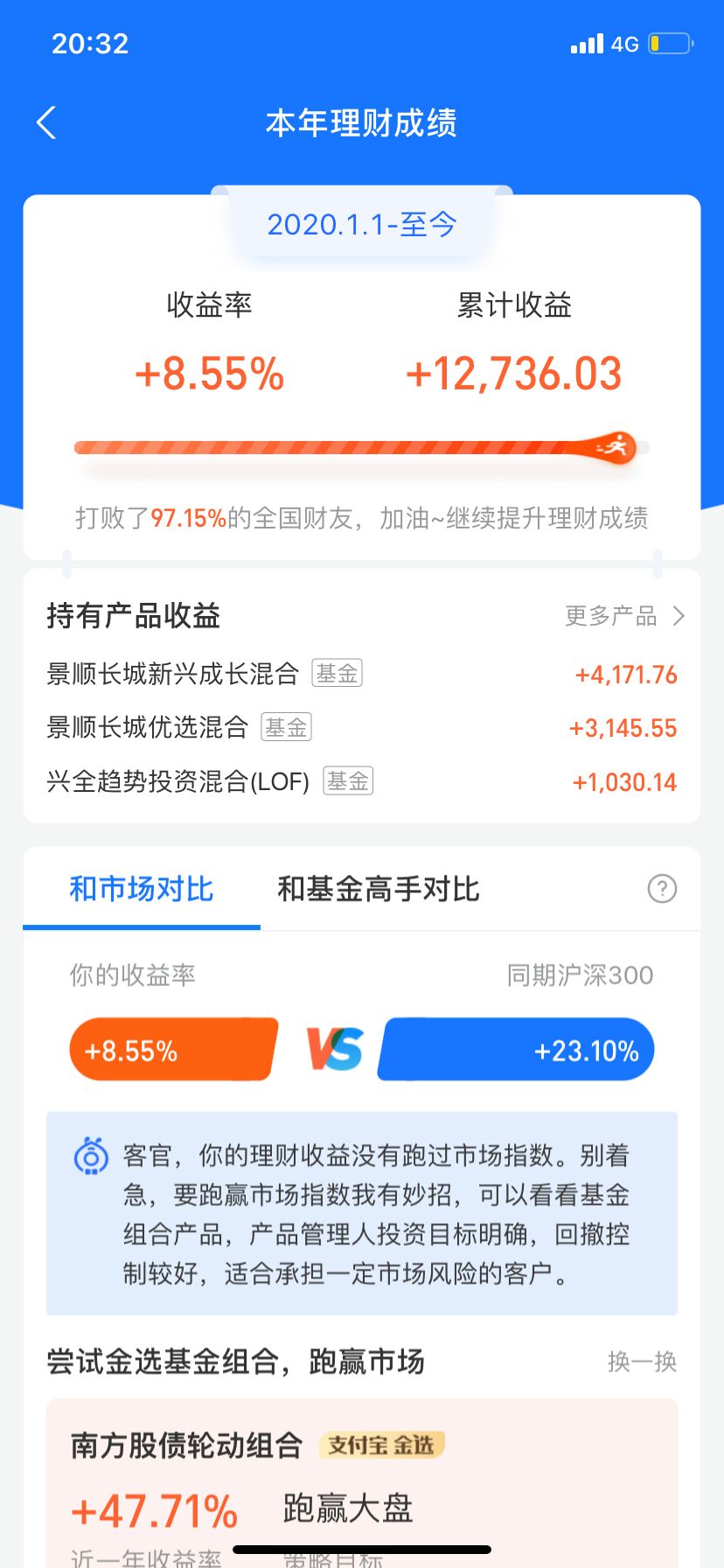
Task: Expand 更多产品 with the chevron
Action: pos(623,616)
